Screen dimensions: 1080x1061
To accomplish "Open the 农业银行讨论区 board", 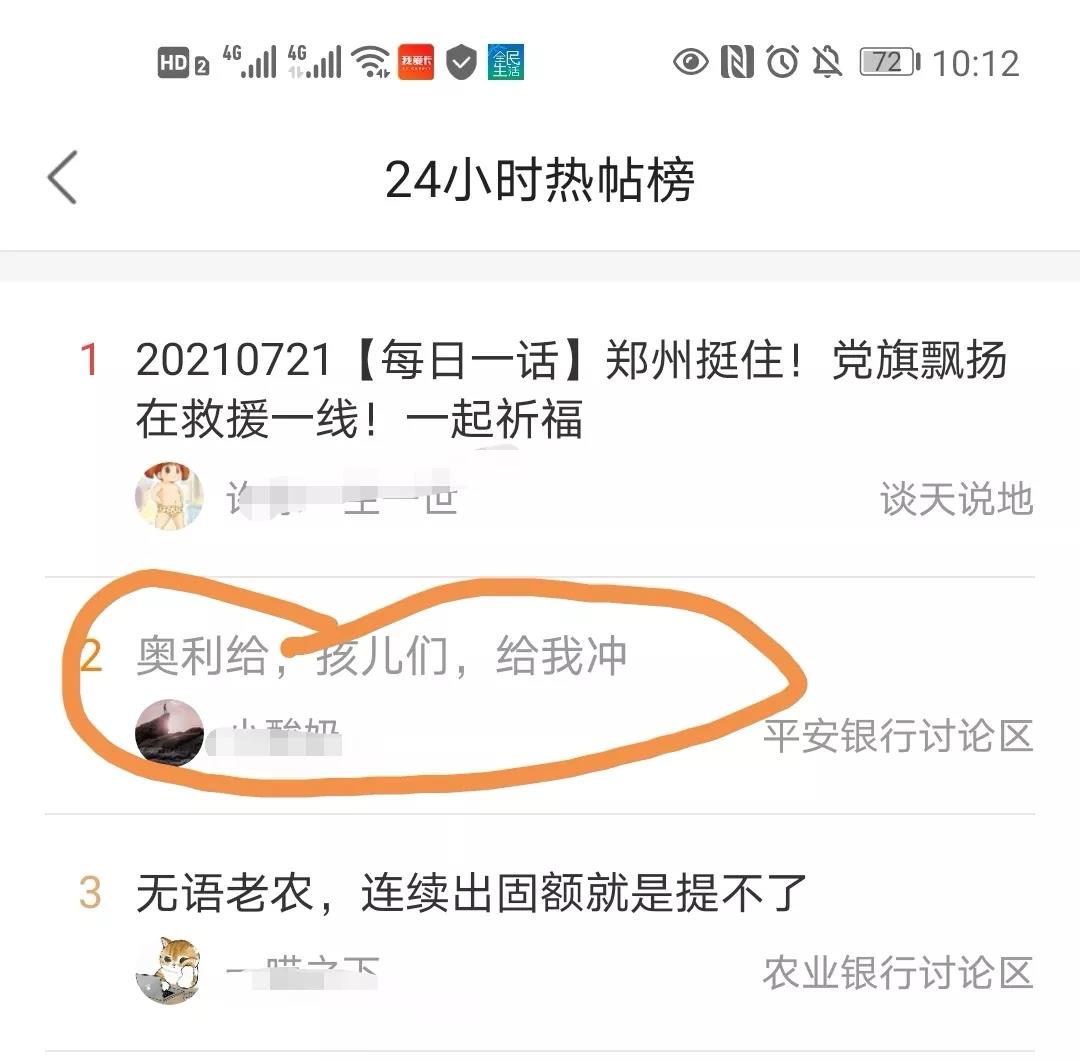I will [897, 972].
